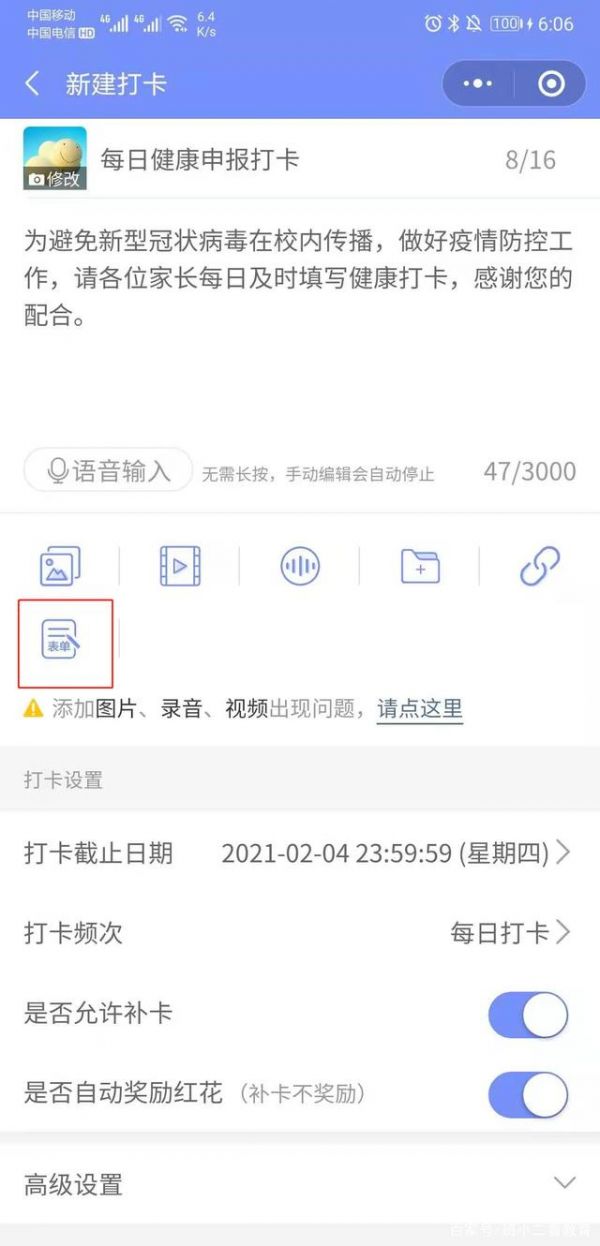Image resolution: width=600 pixels, height=1246 pixels.
Task: Add a 表单 form
Action: tap(60, 641)
